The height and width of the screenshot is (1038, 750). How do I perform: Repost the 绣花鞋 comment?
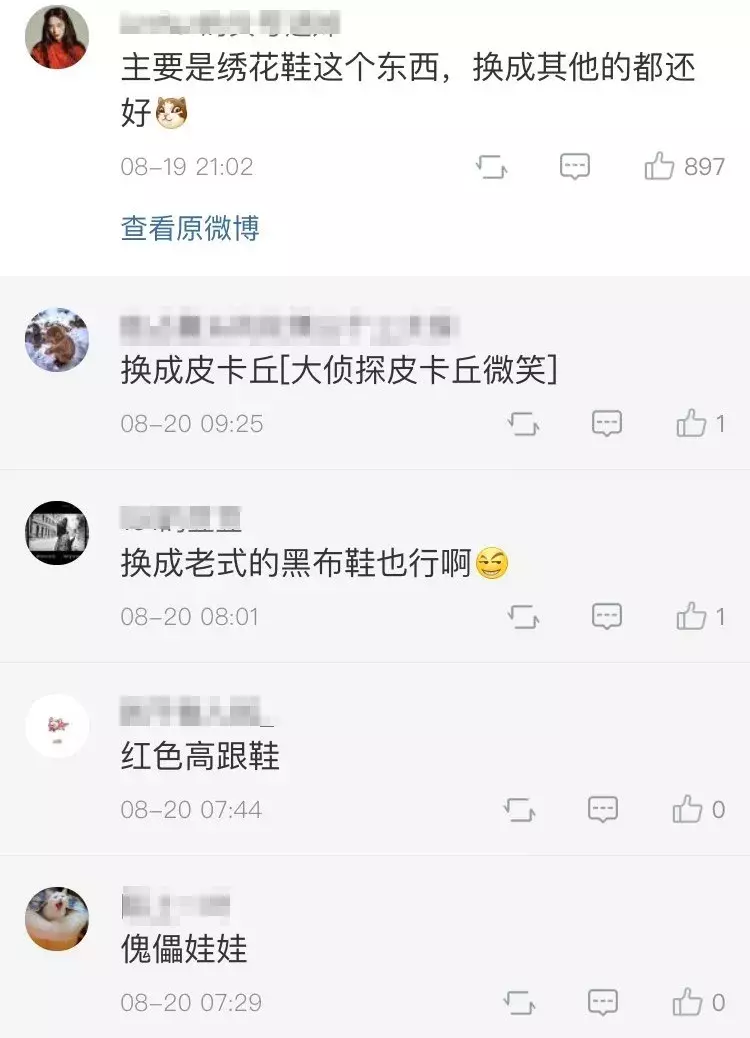point(491,166)
